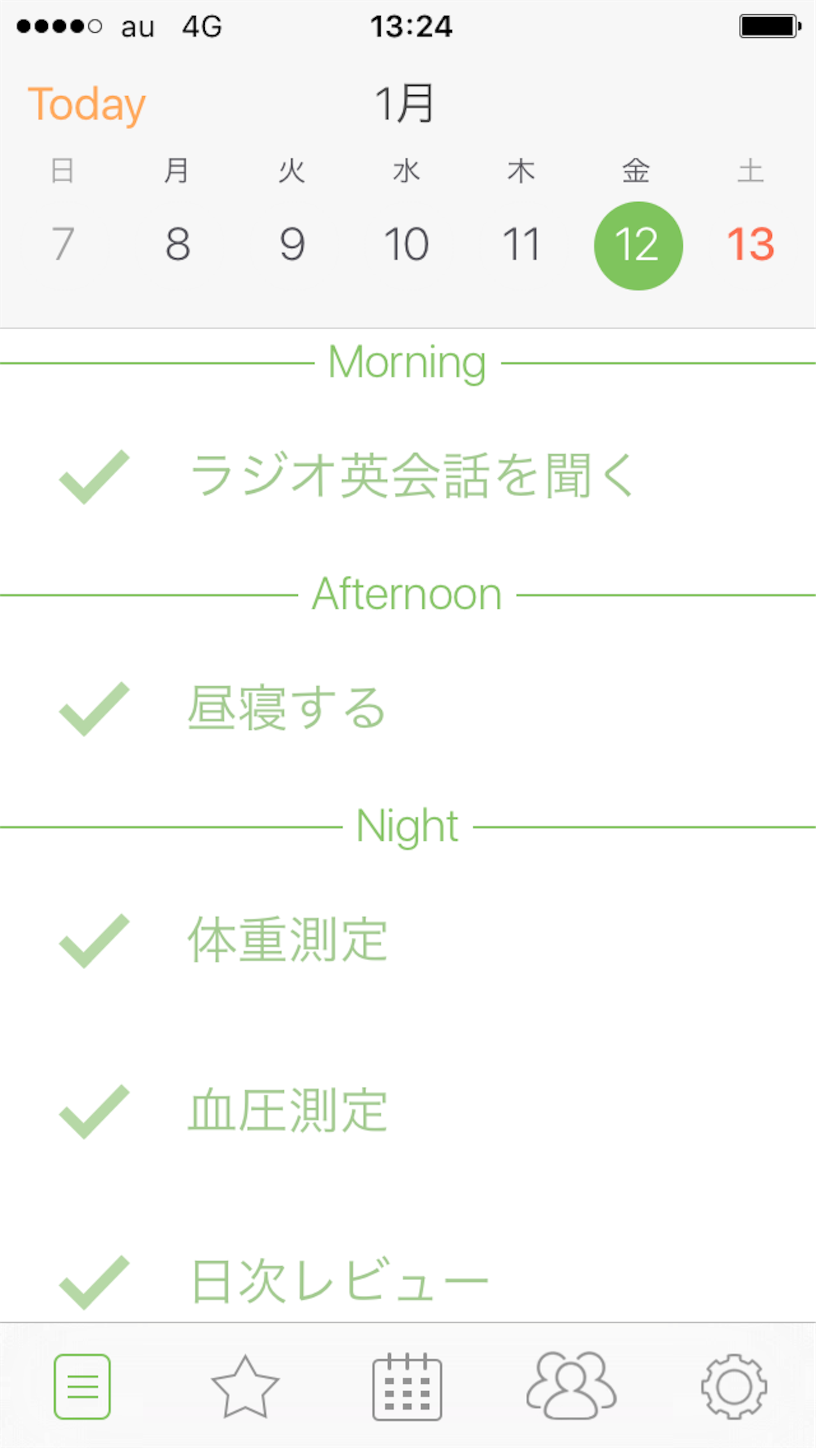Choose Wednesday the 10th
The width and height of the screenshot is (816, 1448).
pyautogui.click(x=407, y=244)
